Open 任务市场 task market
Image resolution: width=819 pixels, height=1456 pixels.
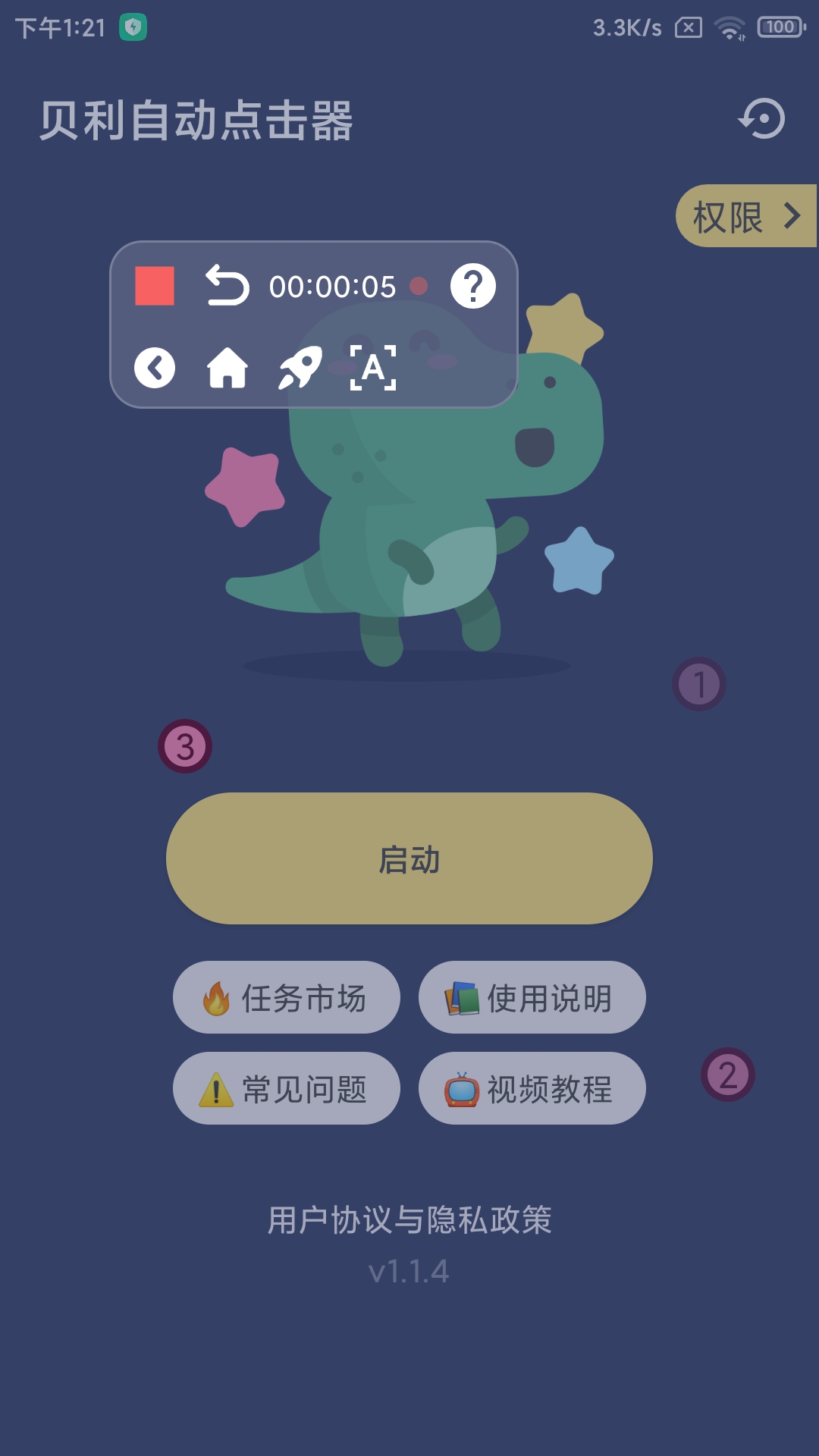(286, 999)
